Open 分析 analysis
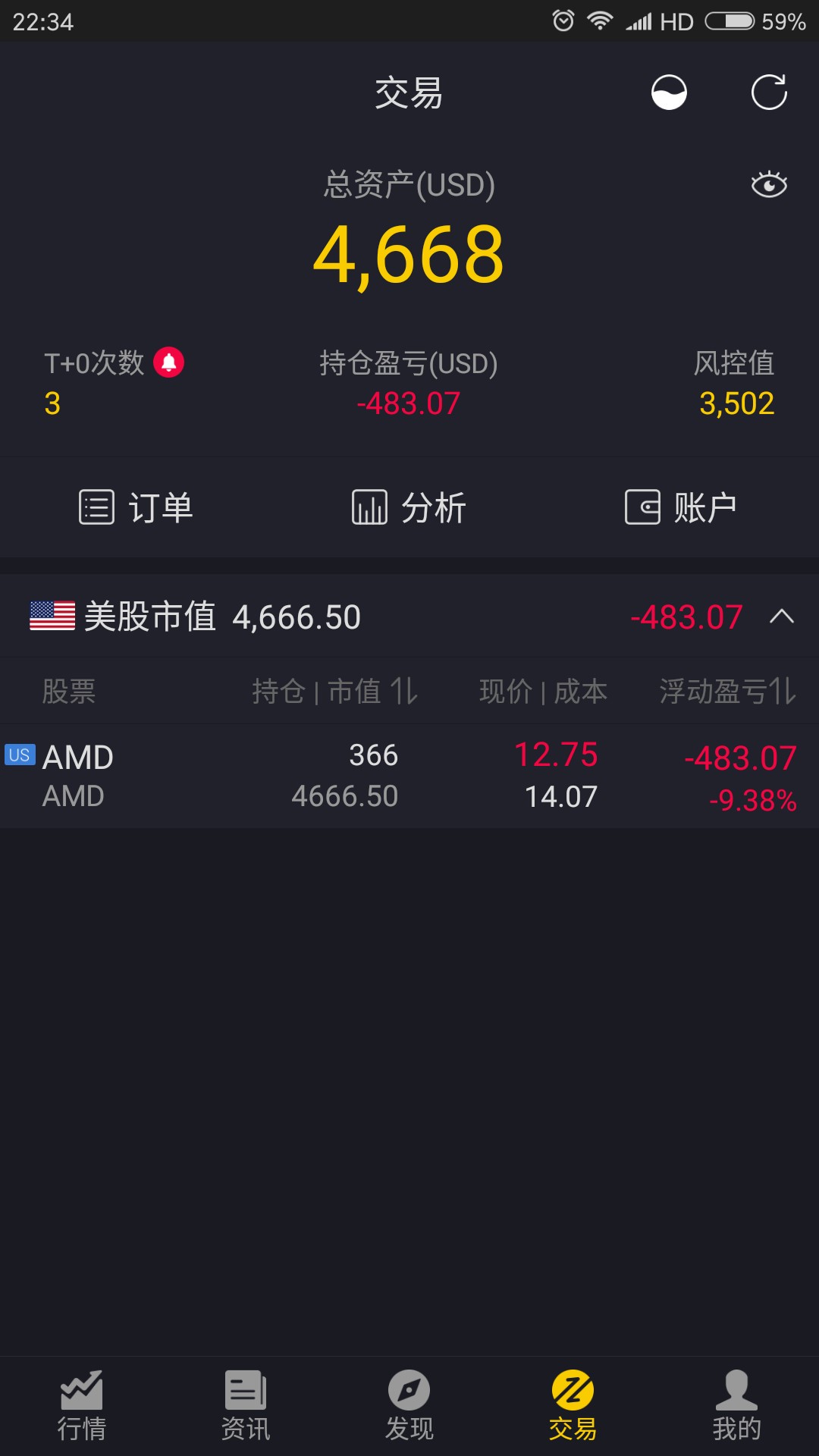The height and width of the screenshot is (1456, 819). [x=409, y=507]
